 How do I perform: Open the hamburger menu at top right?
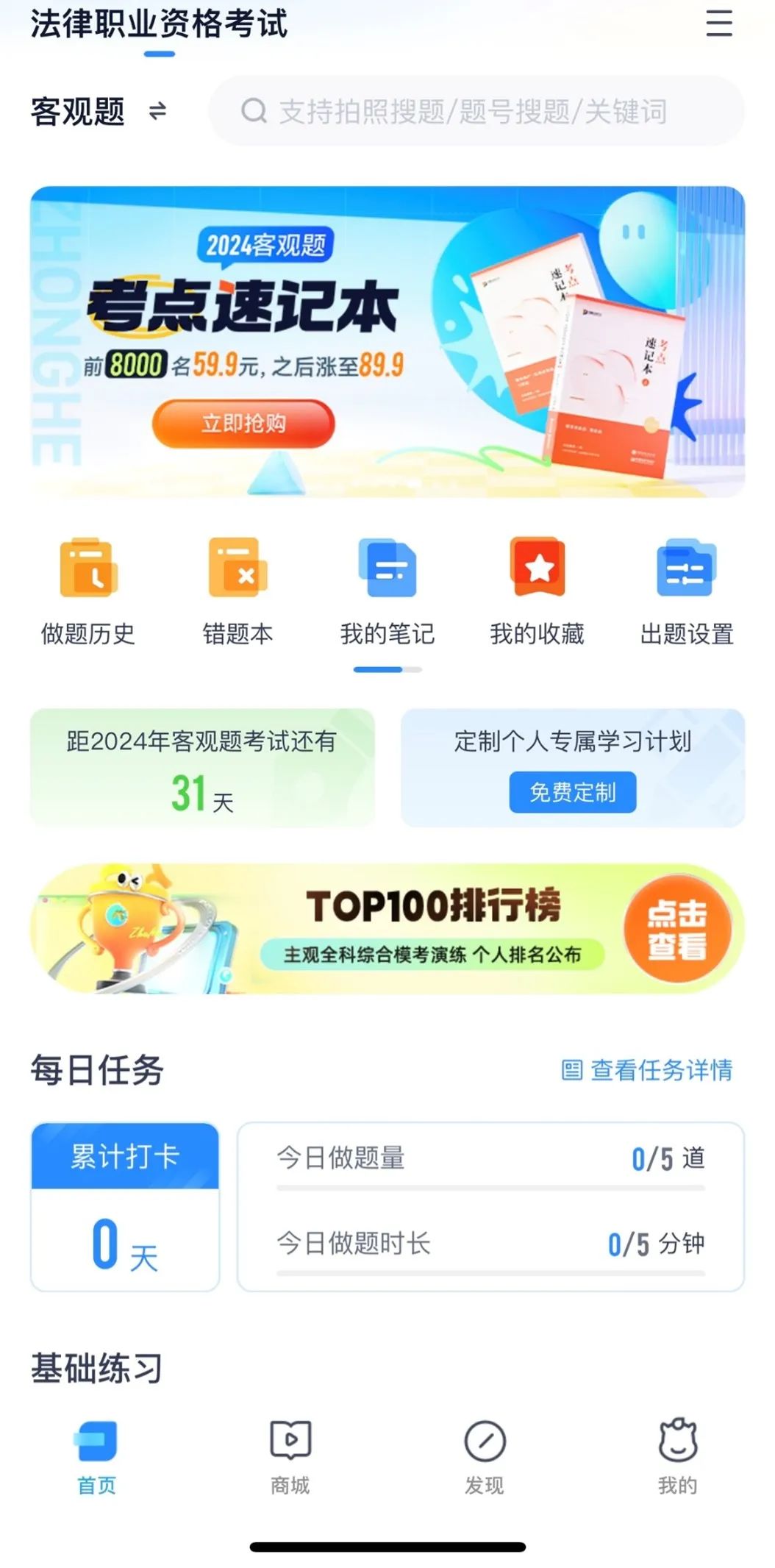718,23
